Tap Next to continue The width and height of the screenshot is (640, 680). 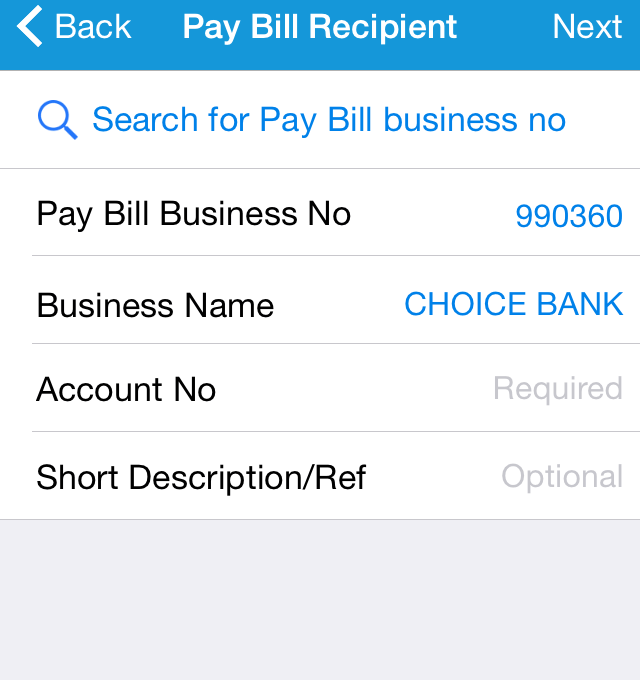pyautogui.click(x=587, y=27)
